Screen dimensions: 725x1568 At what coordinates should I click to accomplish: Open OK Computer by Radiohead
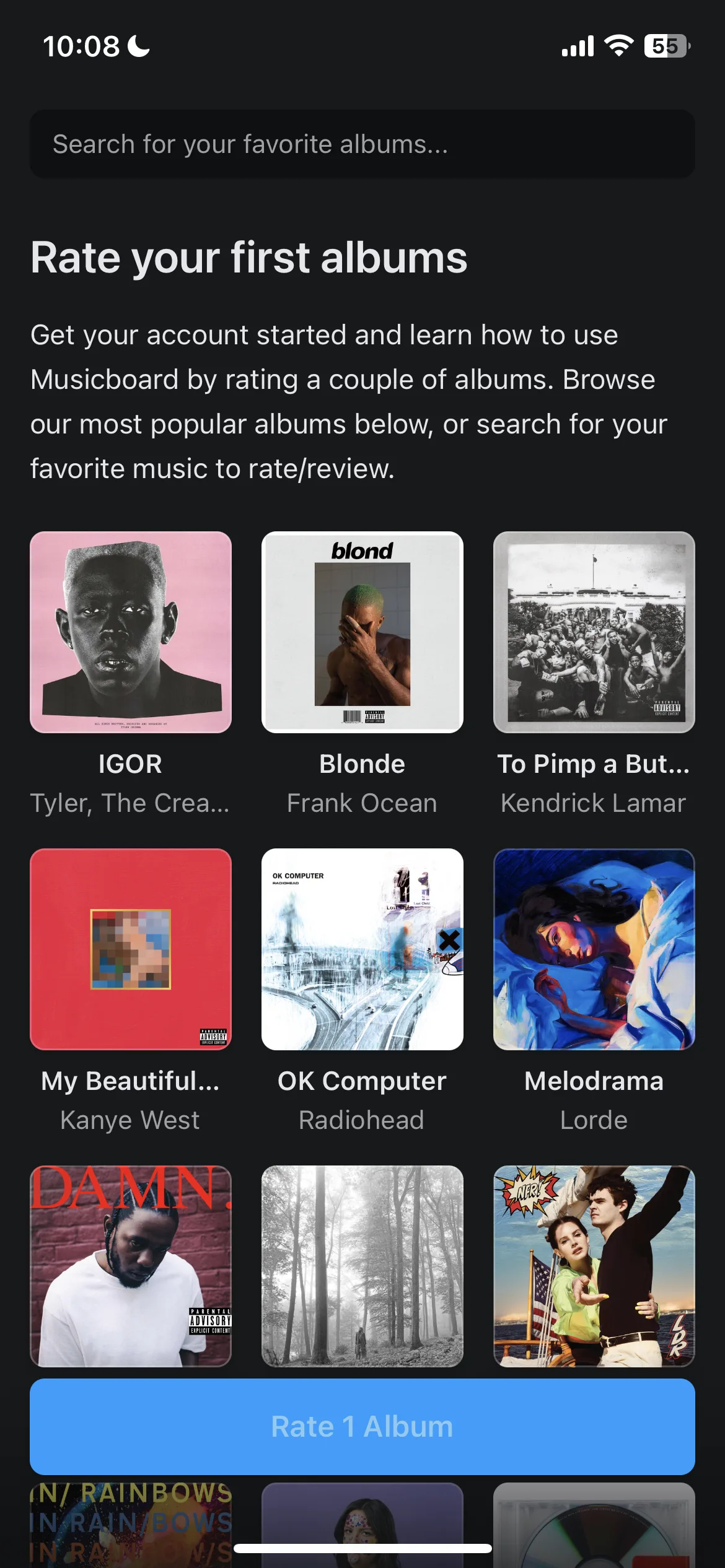coord(362,949)
